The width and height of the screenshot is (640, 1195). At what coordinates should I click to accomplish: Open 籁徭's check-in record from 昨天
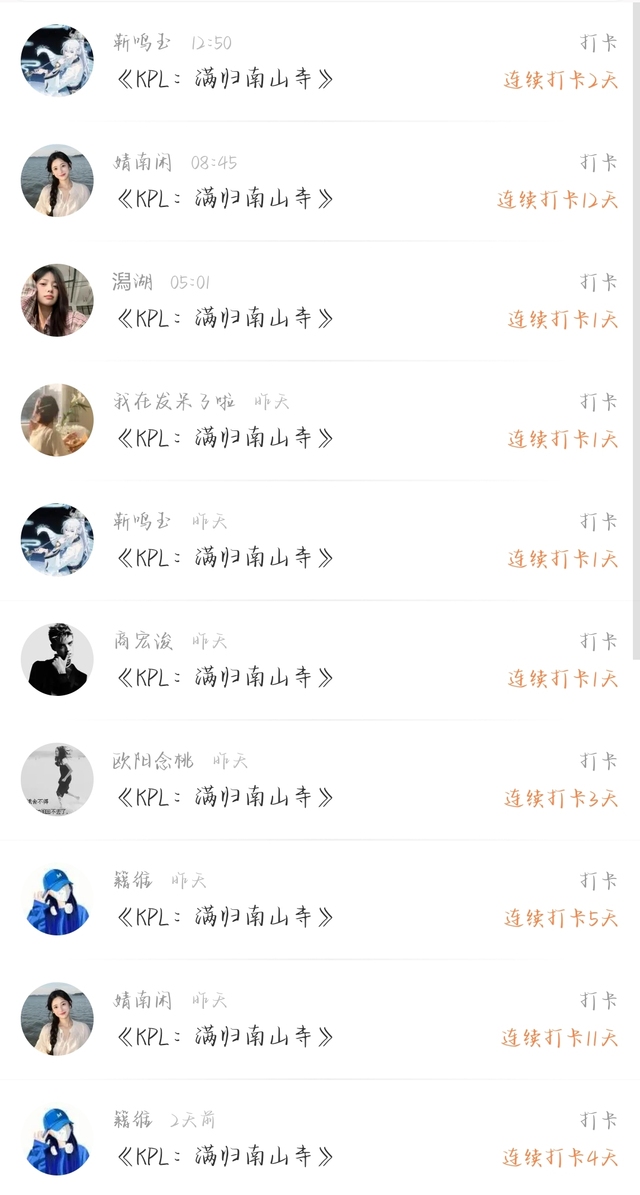point(320,900)
